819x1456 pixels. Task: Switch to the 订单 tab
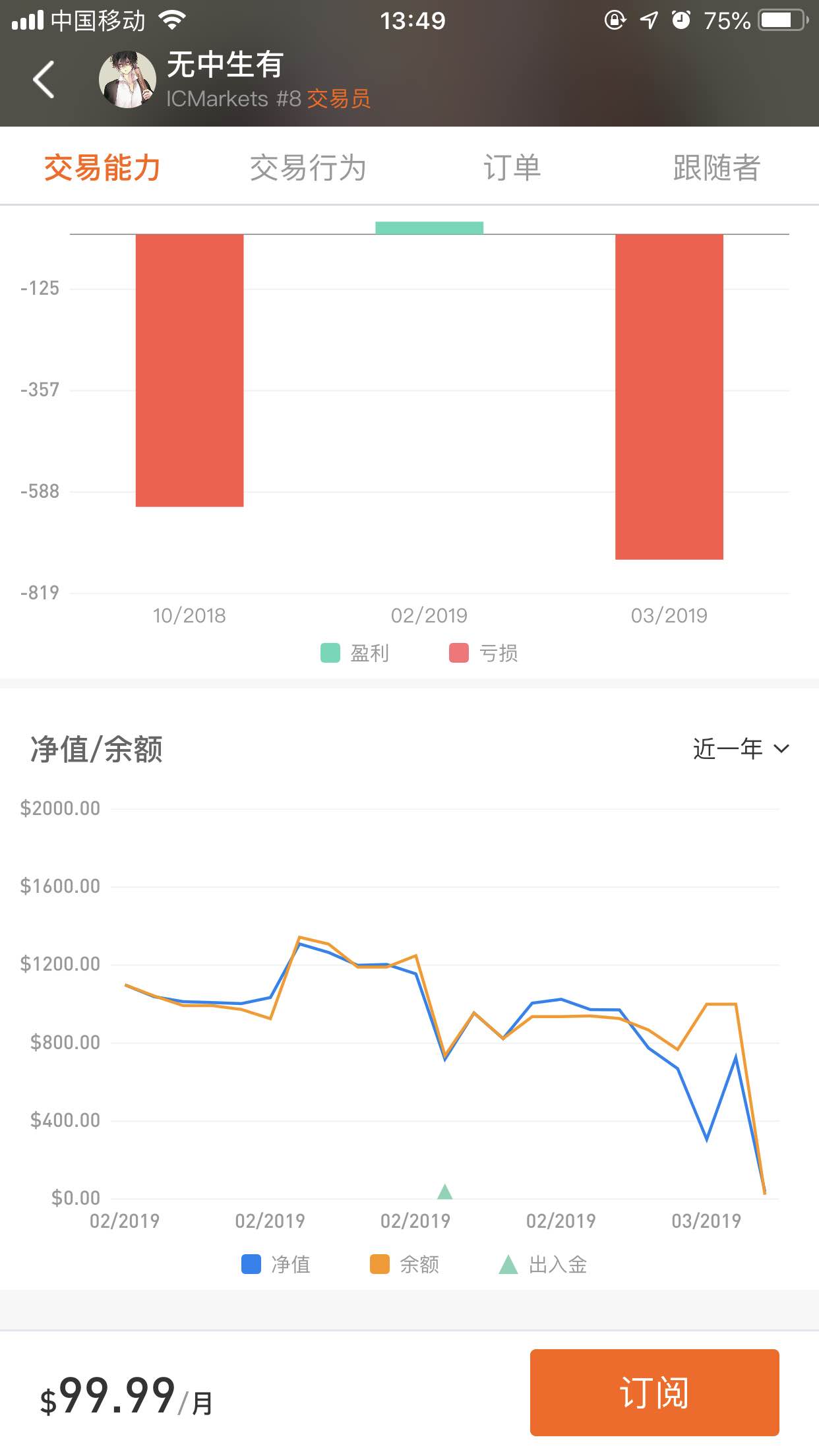512,167
